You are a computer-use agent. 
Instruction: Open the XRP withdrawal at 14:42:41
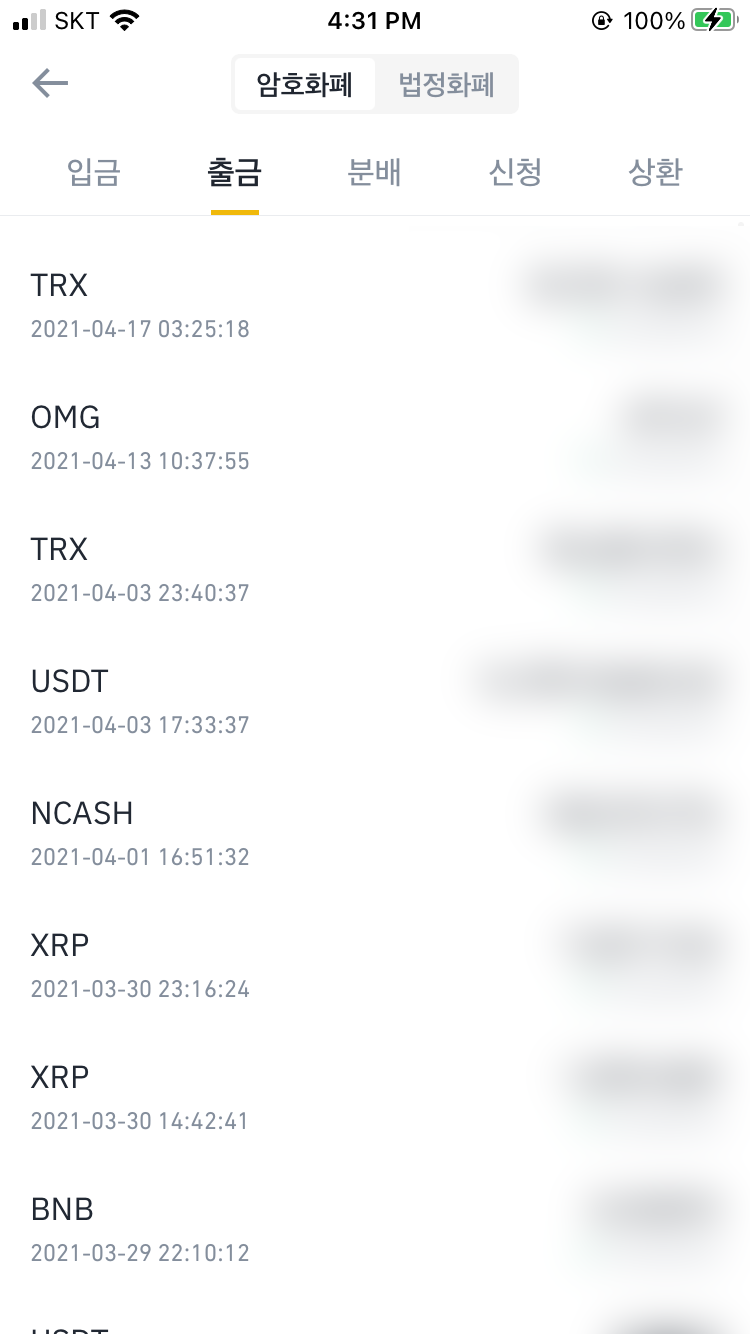(x=375, y=1096)
